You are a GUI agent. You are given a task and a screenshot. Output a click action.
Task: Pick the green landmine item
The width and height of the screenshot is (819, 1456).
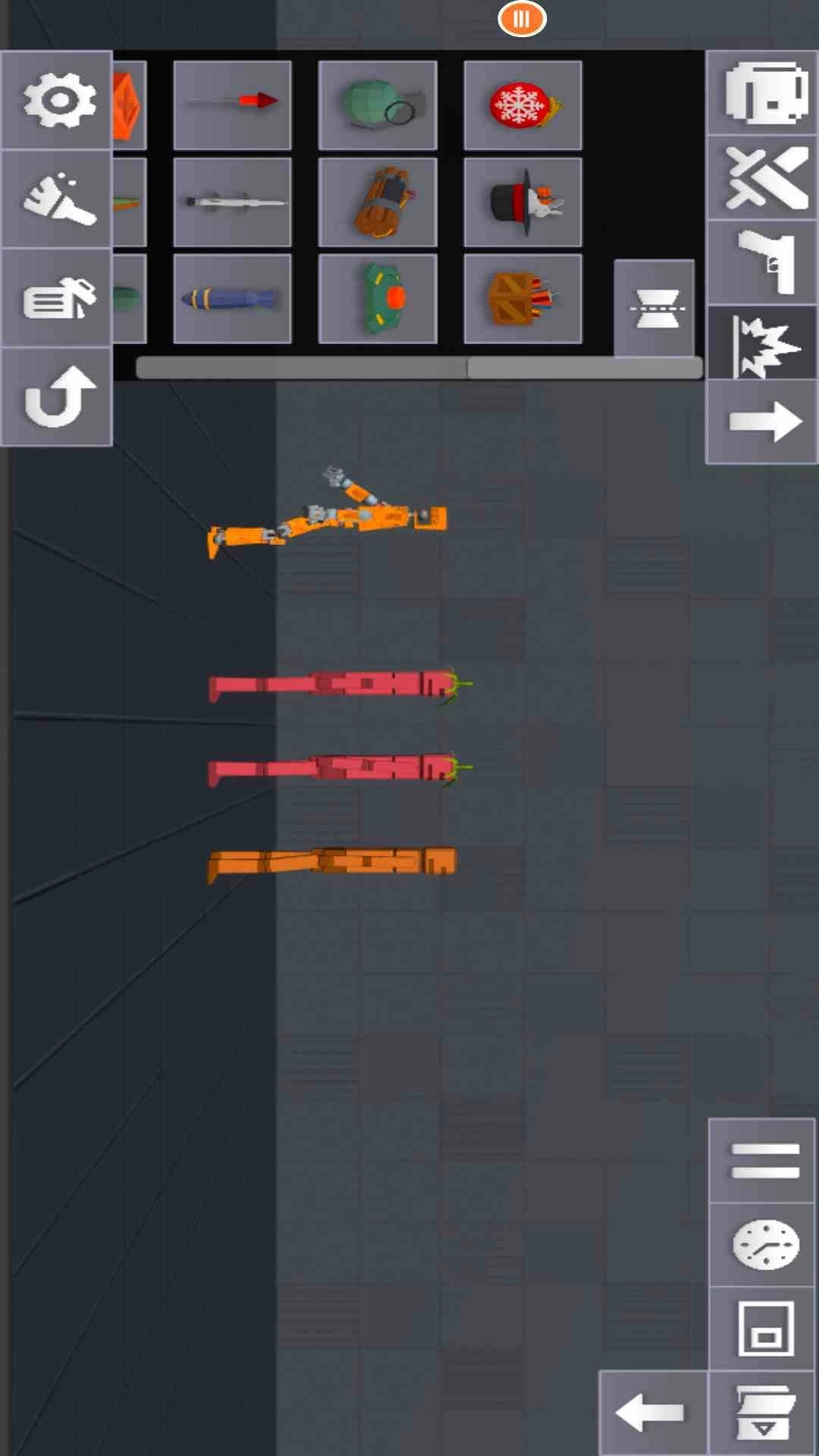click(378, 299)
